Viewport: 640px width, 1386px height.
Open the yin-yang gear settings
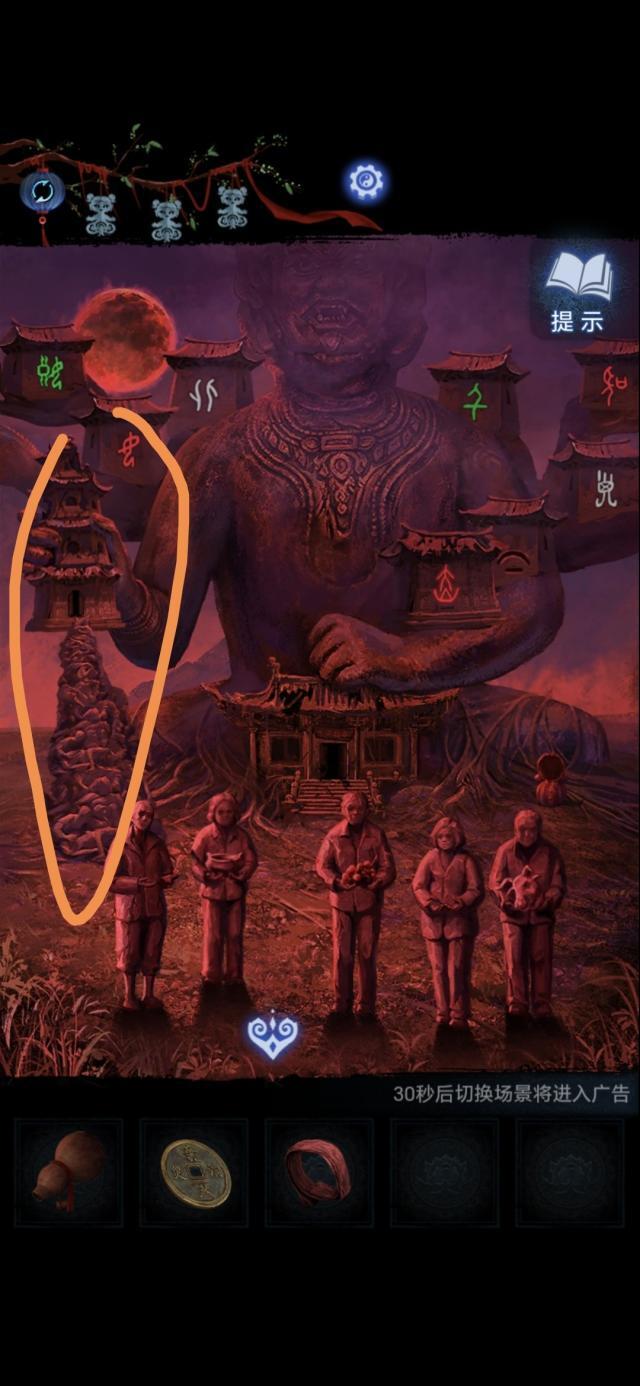pos(366,181)
